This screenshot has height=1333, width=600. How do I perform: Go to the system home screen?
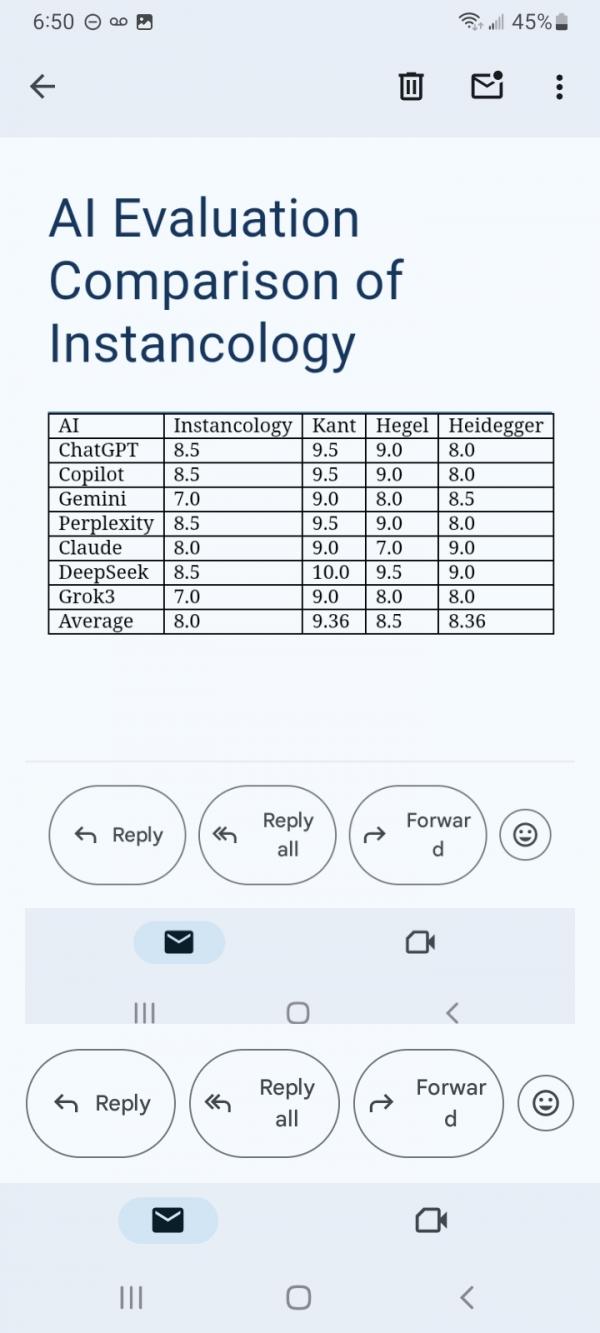[x=298, y=1298]
